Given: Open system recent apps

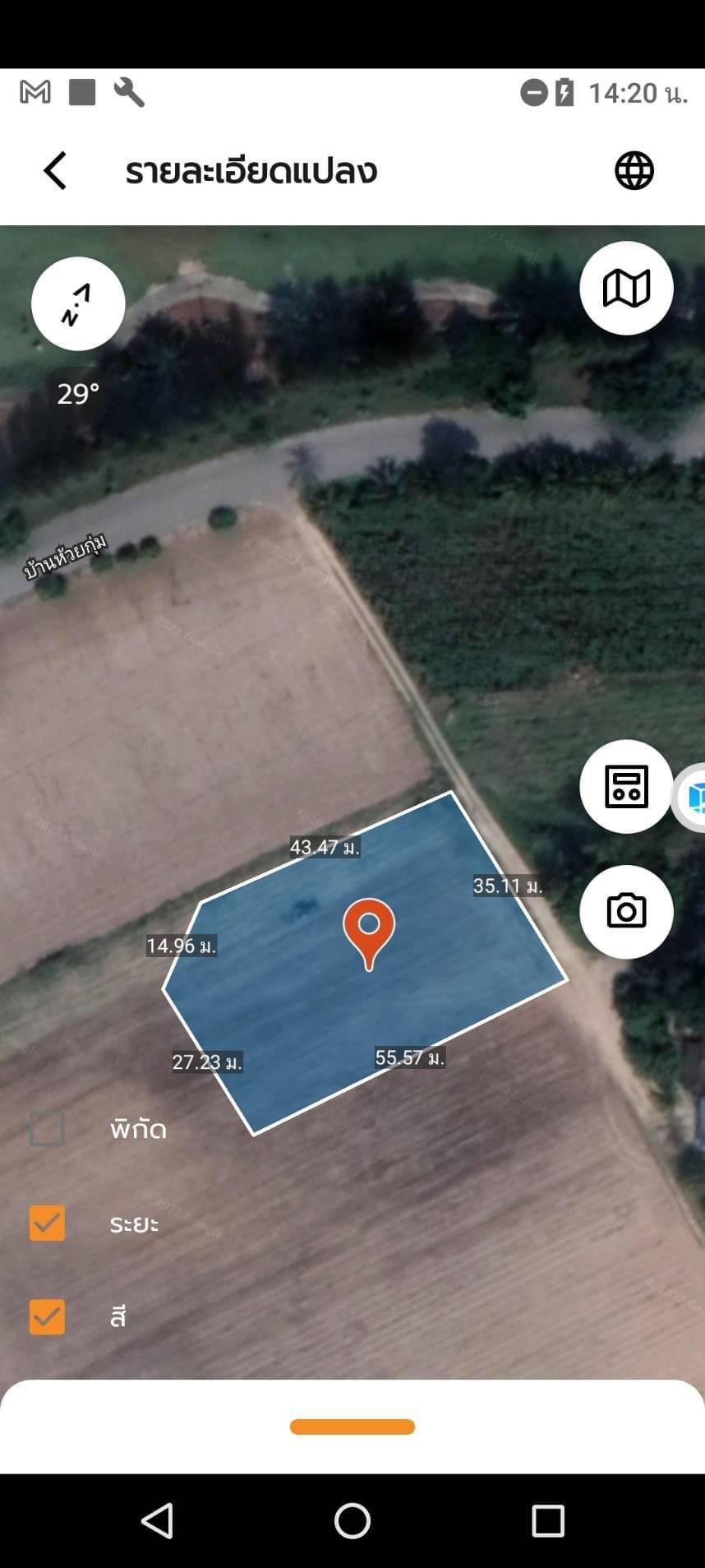Looking at the screenshot, I should (548, 1521).
